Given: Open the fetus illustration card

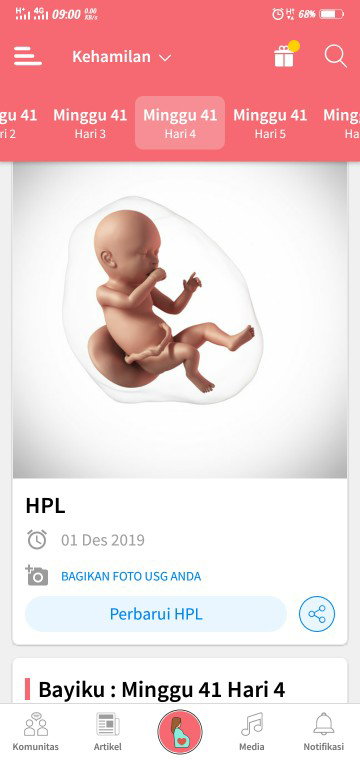Looking at the screenshot, I should pyautogui.click(x=180, y=320).
